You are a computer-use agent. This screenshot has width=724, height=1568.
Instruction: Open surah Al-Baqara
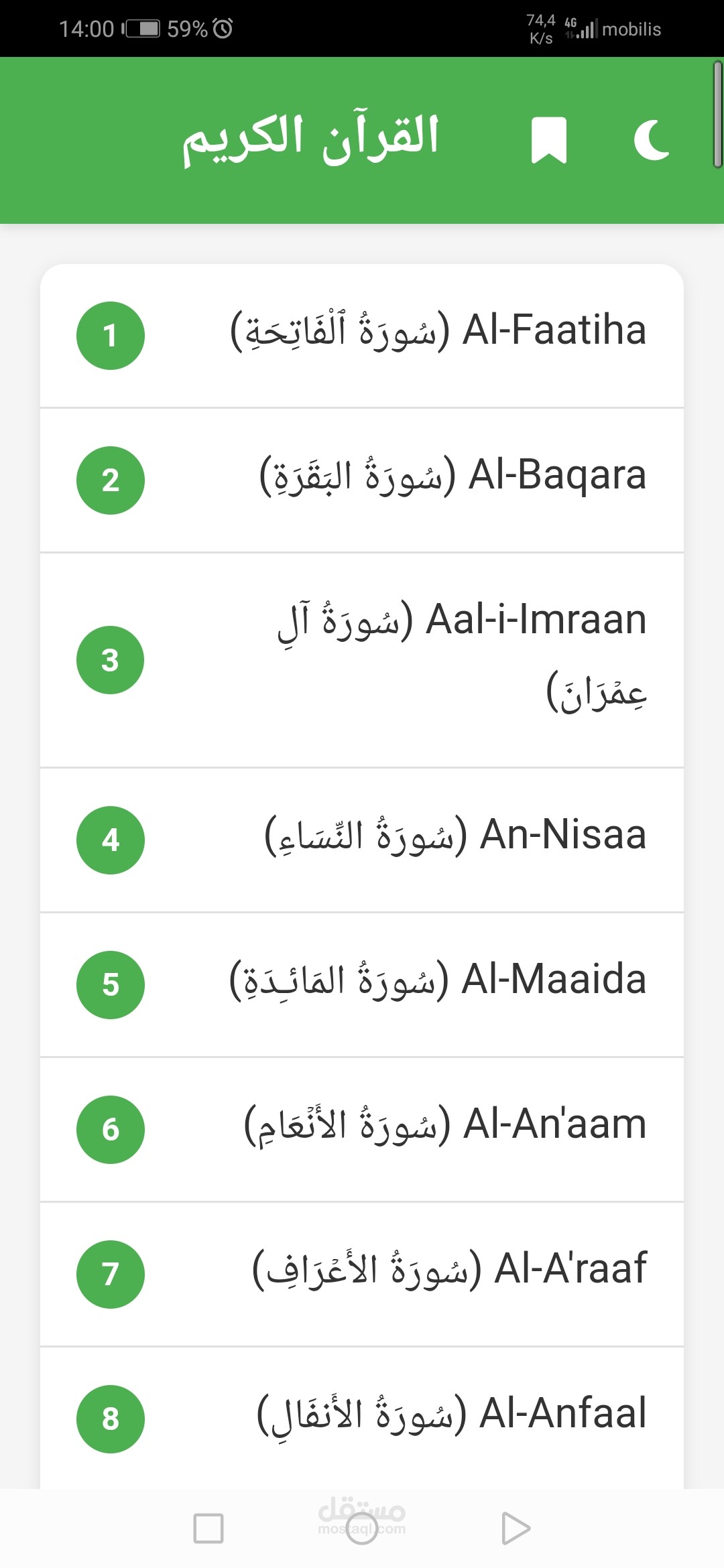click(x=362, y=480)
